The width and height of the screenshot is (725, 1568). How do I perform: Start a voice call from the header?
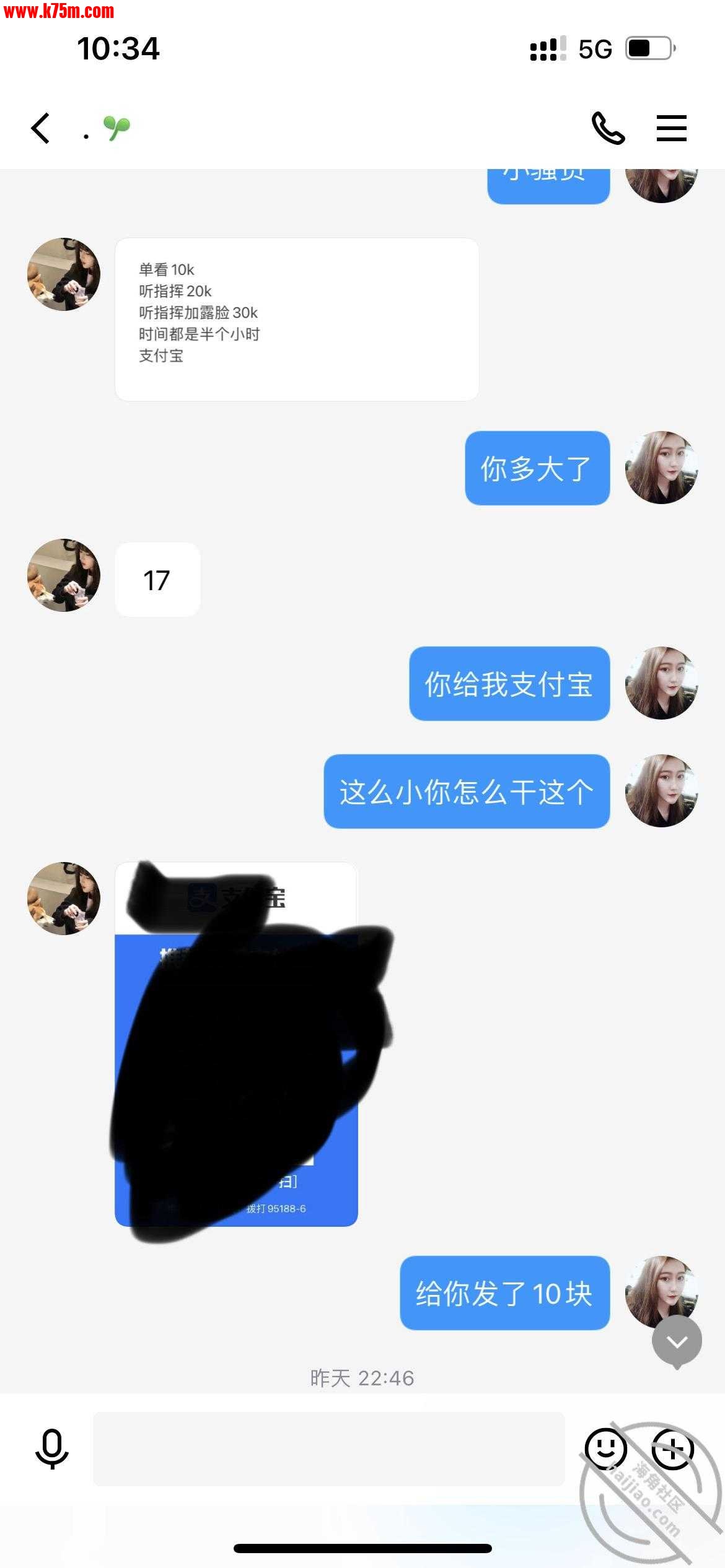(x=608, y=128)
